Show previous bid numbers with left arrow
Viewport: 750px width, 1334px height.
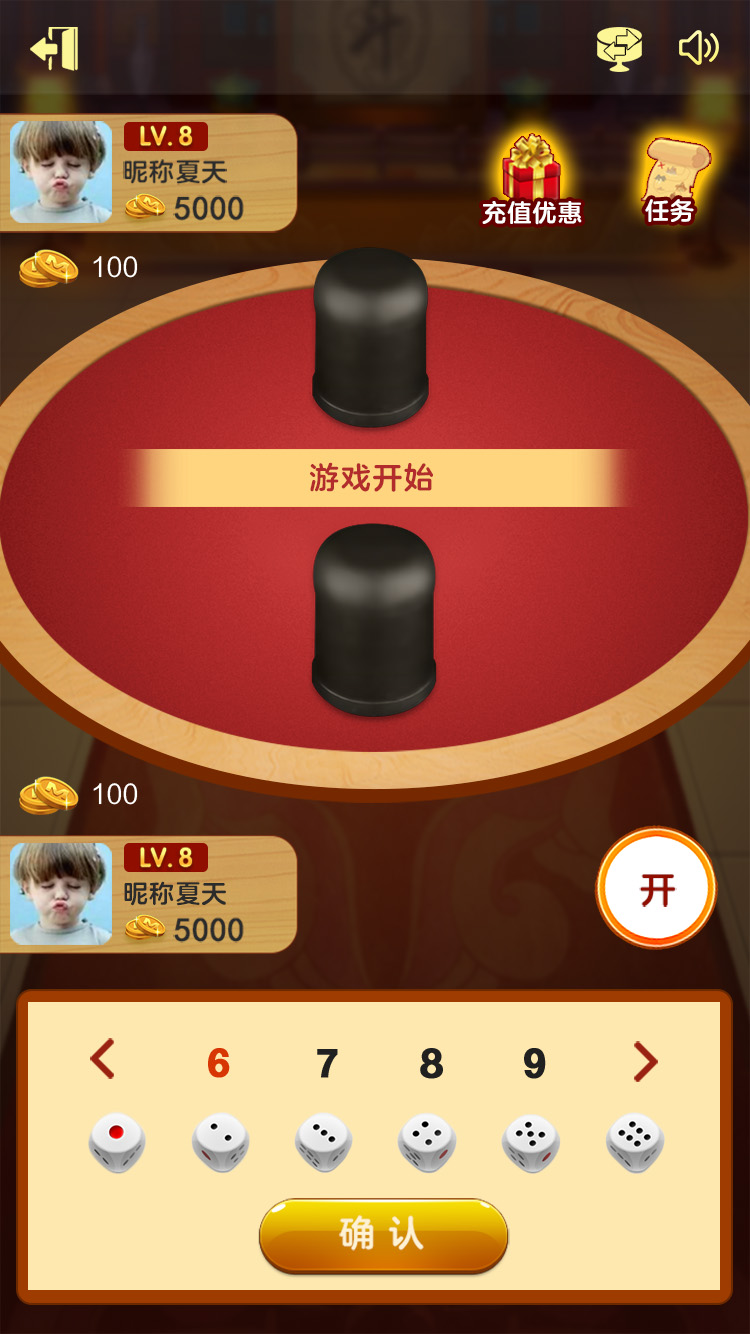(x=103, y=1060)
